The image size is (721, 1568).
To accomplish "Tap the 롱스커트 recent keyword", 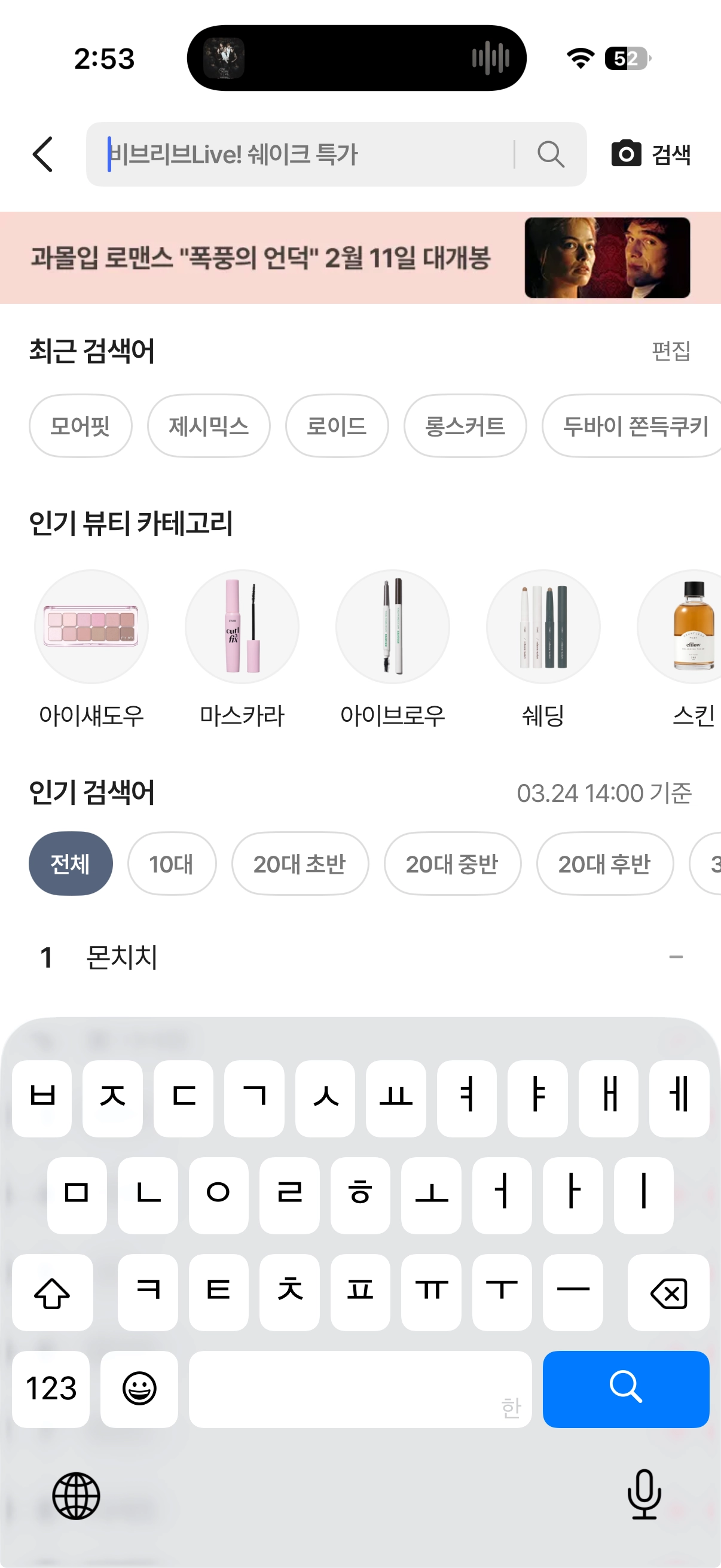I will (x=465, y=425).
